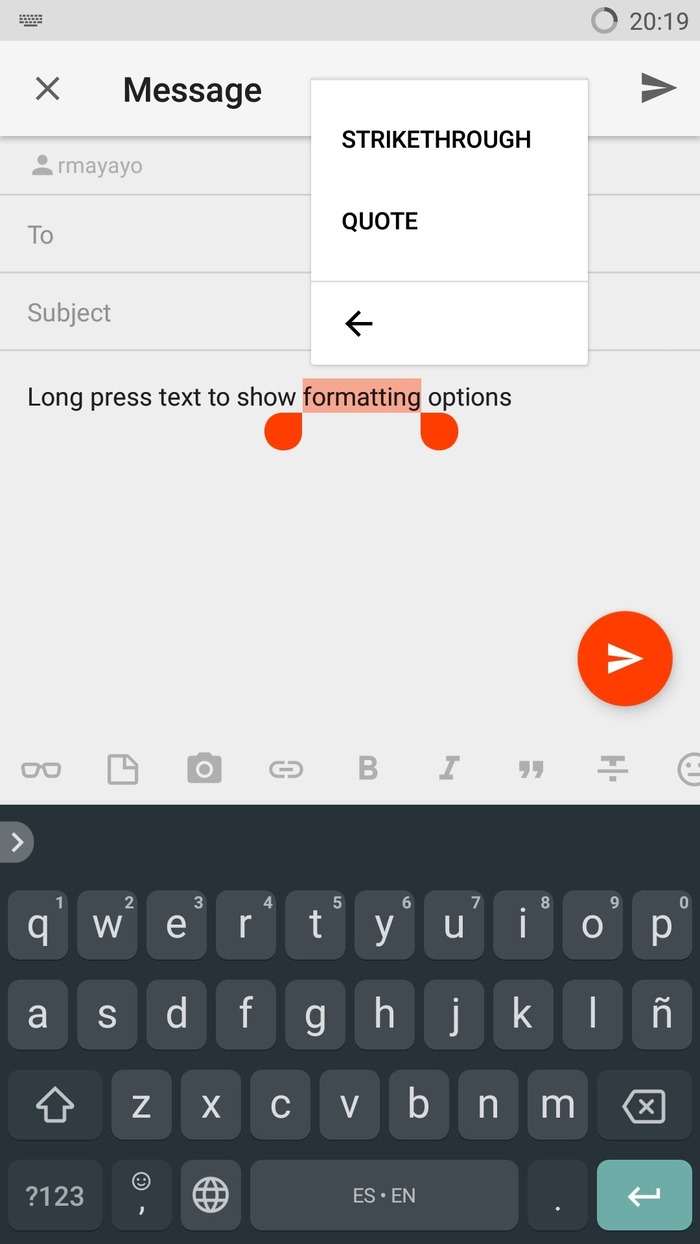Apply strikethrough from the toolbar
Viewport: 700px width, 1244px height.
[612, 768]
